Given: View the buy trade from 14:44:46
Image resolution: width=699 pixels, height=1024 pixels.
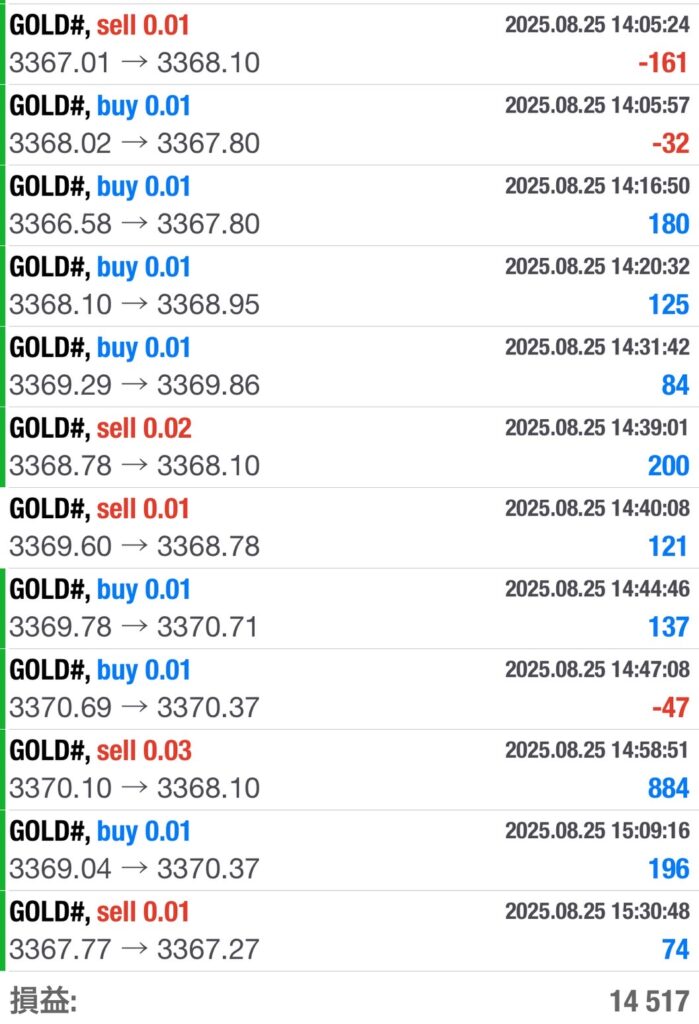Looking at the screenshot, I should (x=349, y=608).
